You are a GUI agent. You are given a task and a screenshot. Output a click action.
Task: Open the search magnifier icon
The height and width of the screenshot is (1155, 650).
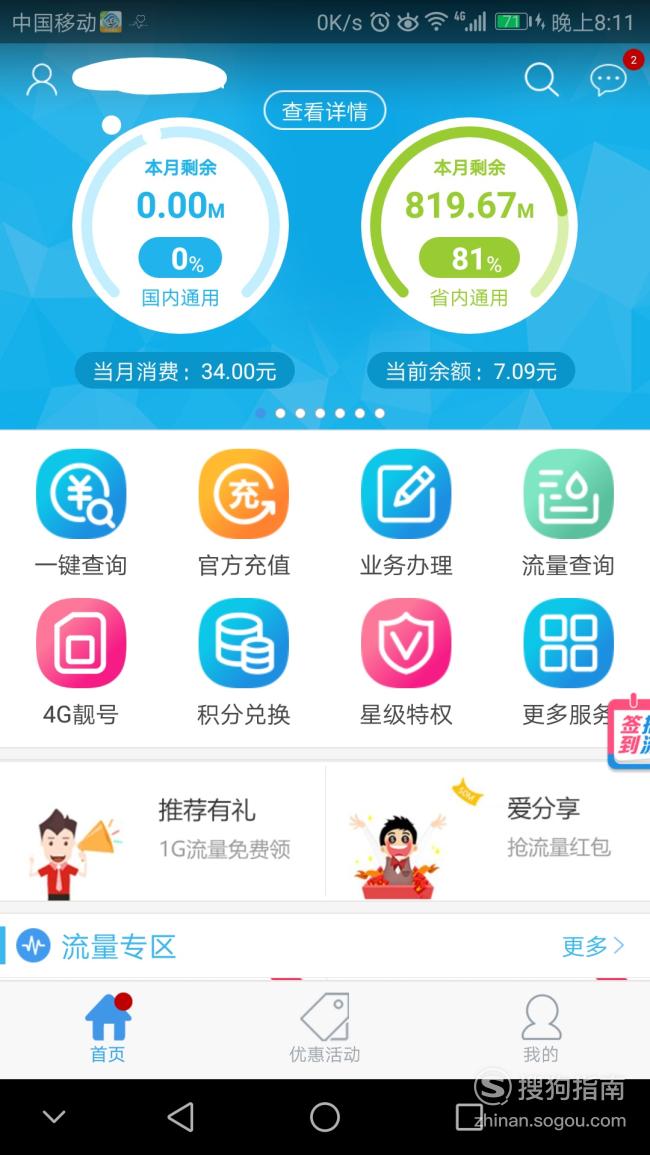(542, 80)
